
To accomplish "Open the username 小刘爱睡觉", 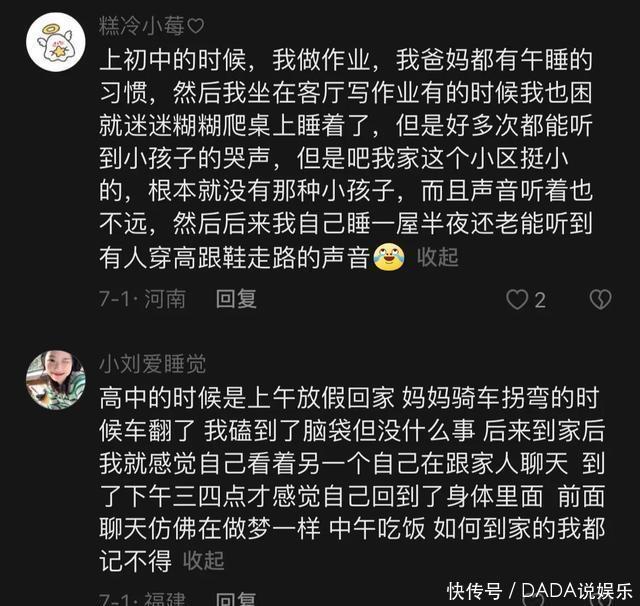I will (x=152, y=364).
